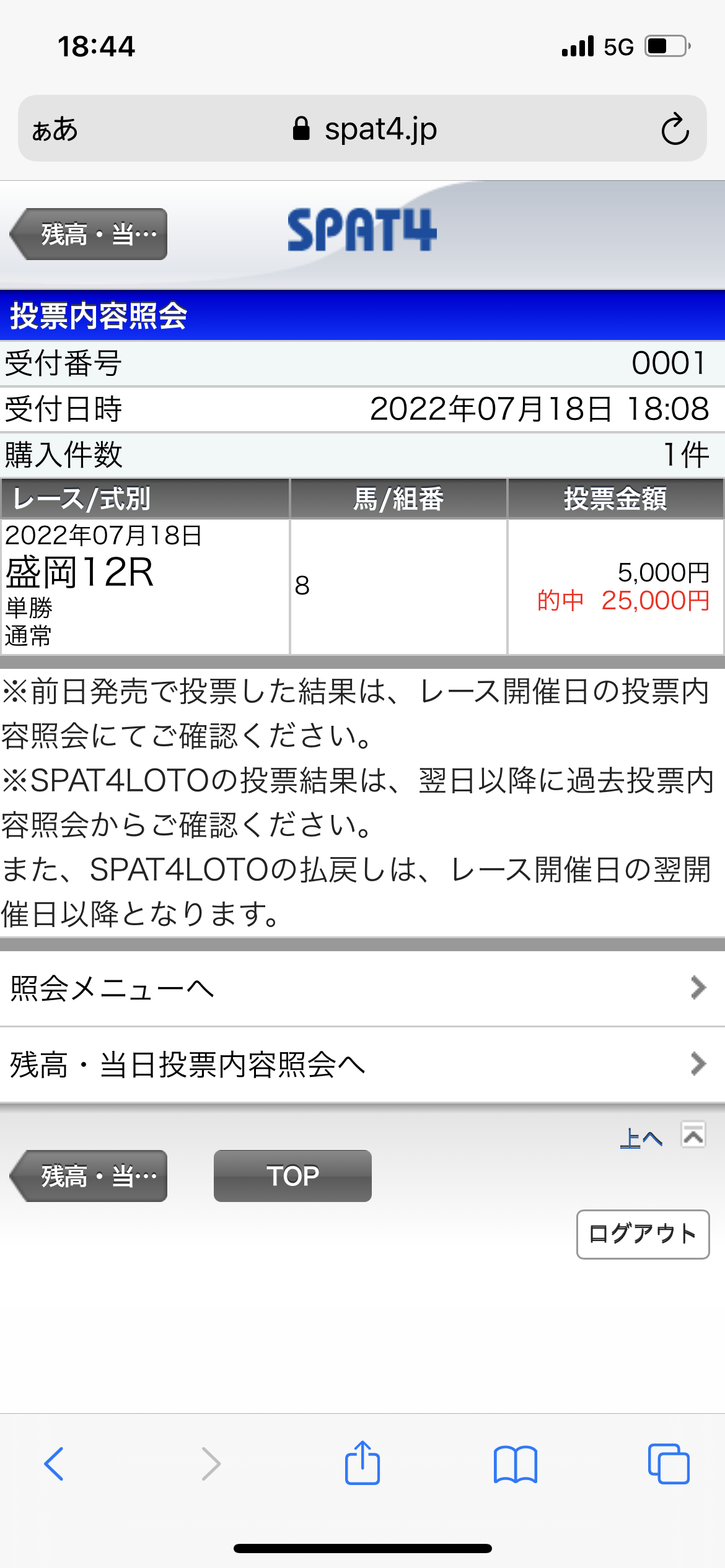Log out with ログアウト button
The height and width of the screenshot is (1568, 725).
click(x=643, y=1234)
